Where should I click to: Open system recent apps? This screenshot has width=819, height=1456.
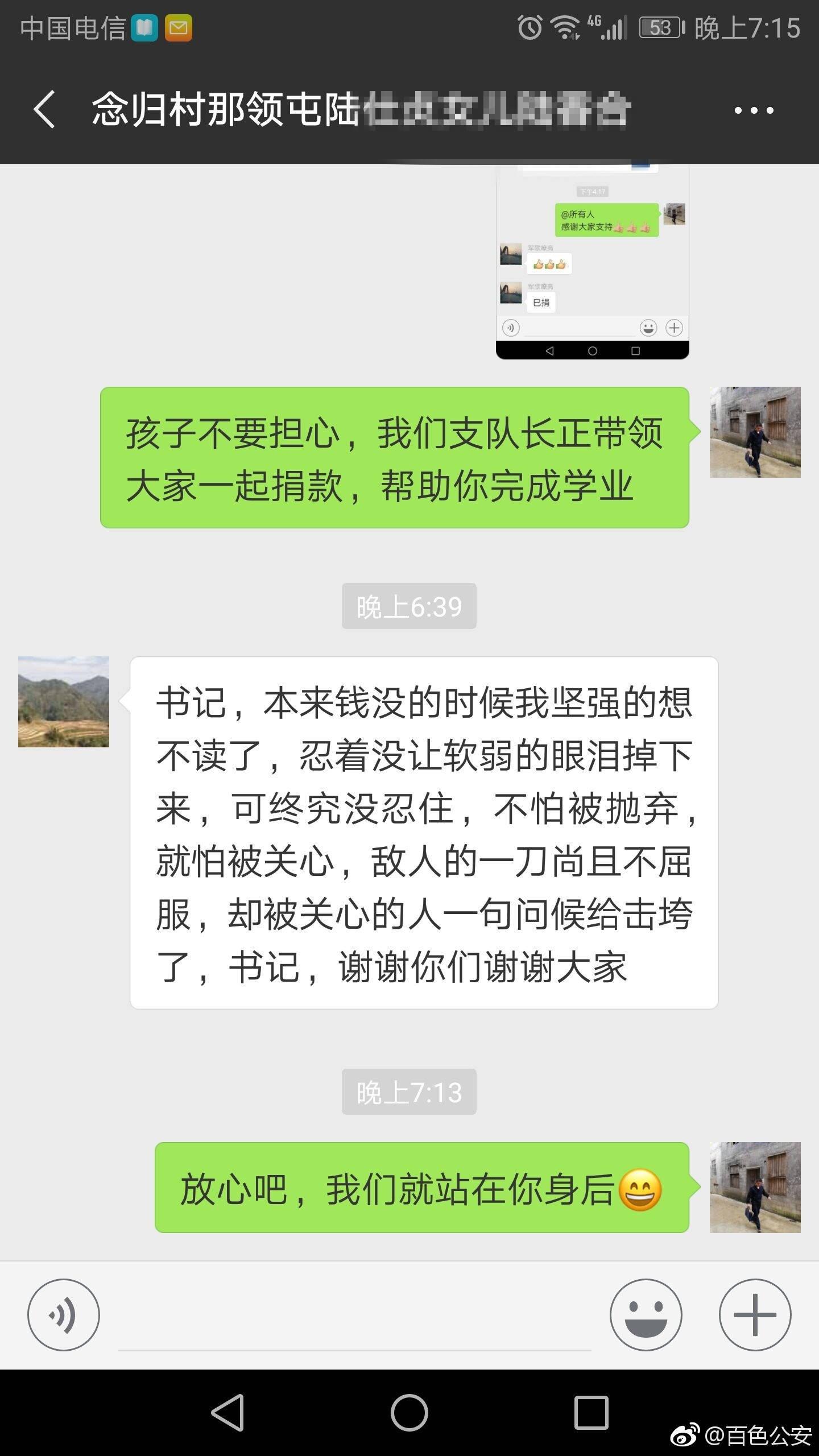pyautogui.click(x=591, y=1412)
